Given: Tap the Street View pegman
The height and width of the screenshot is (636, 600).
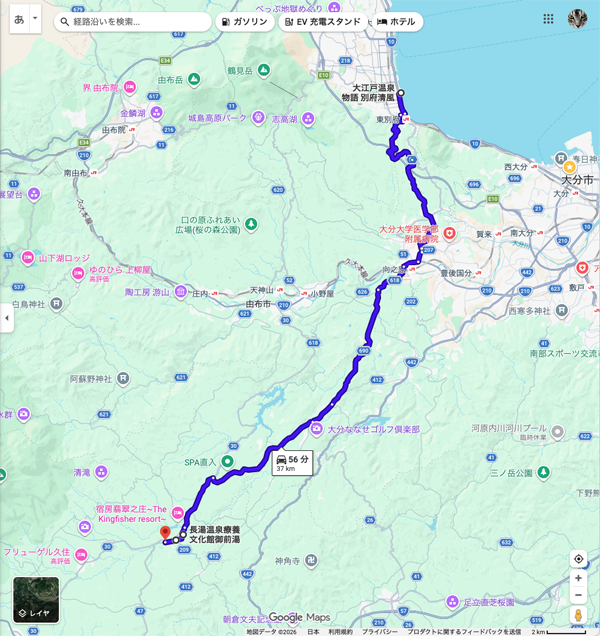Looking at the screenshot, I should click(x=578, y=616).
